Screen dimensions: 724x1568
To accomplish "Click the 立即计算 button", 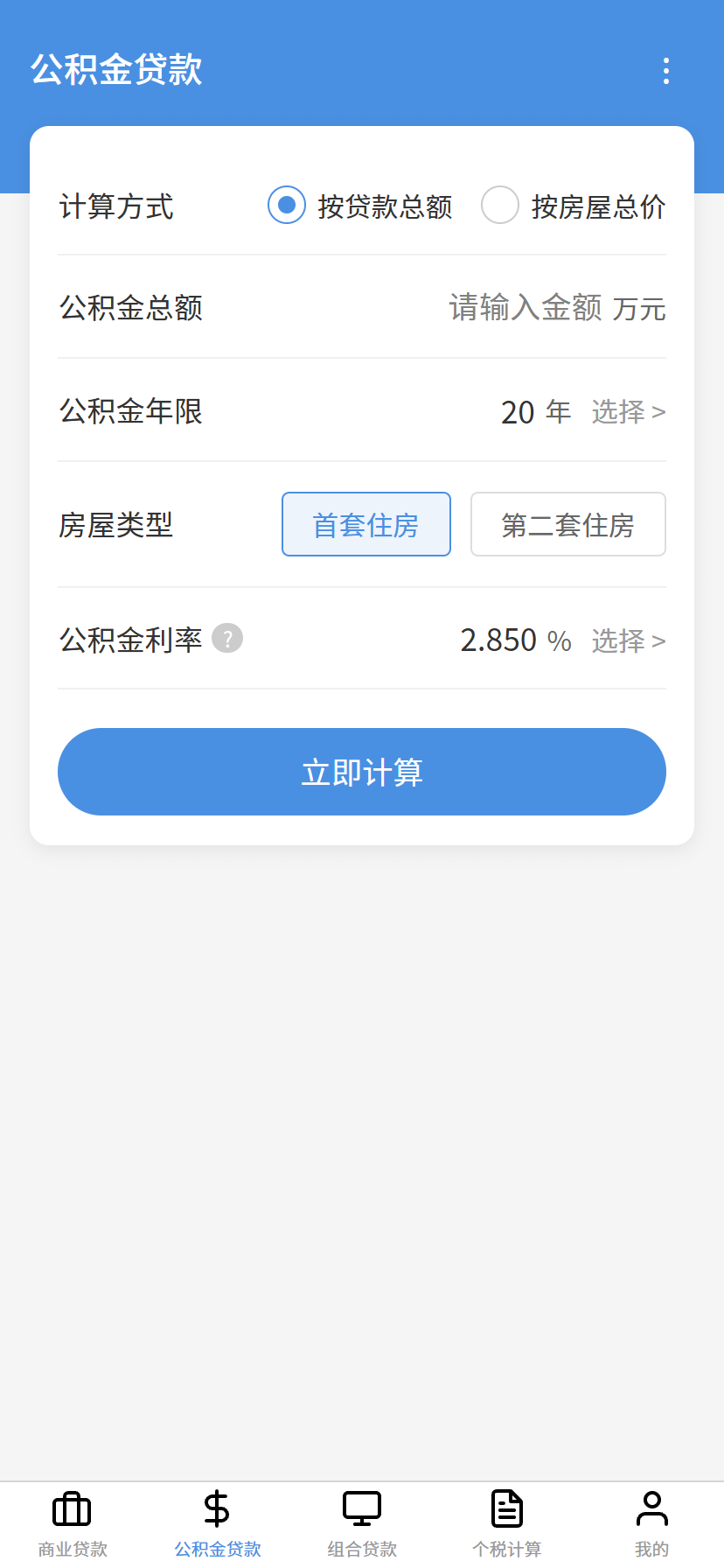I will (361, 771).
